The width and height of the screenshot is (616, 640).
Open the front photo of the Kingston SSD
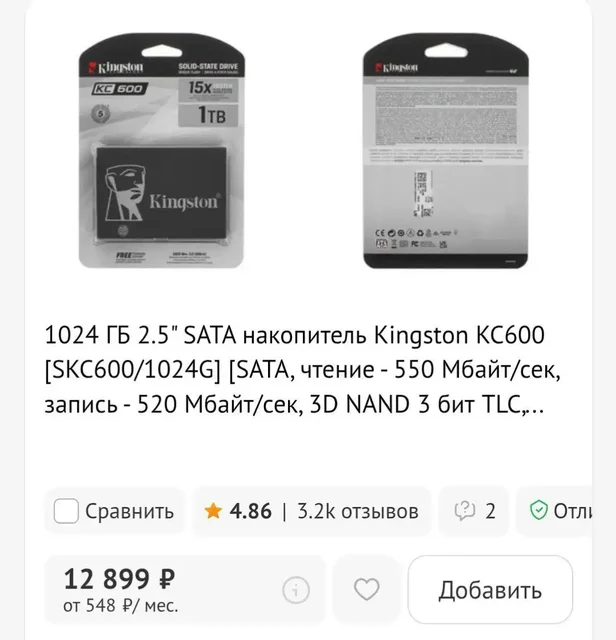point(162,155)
